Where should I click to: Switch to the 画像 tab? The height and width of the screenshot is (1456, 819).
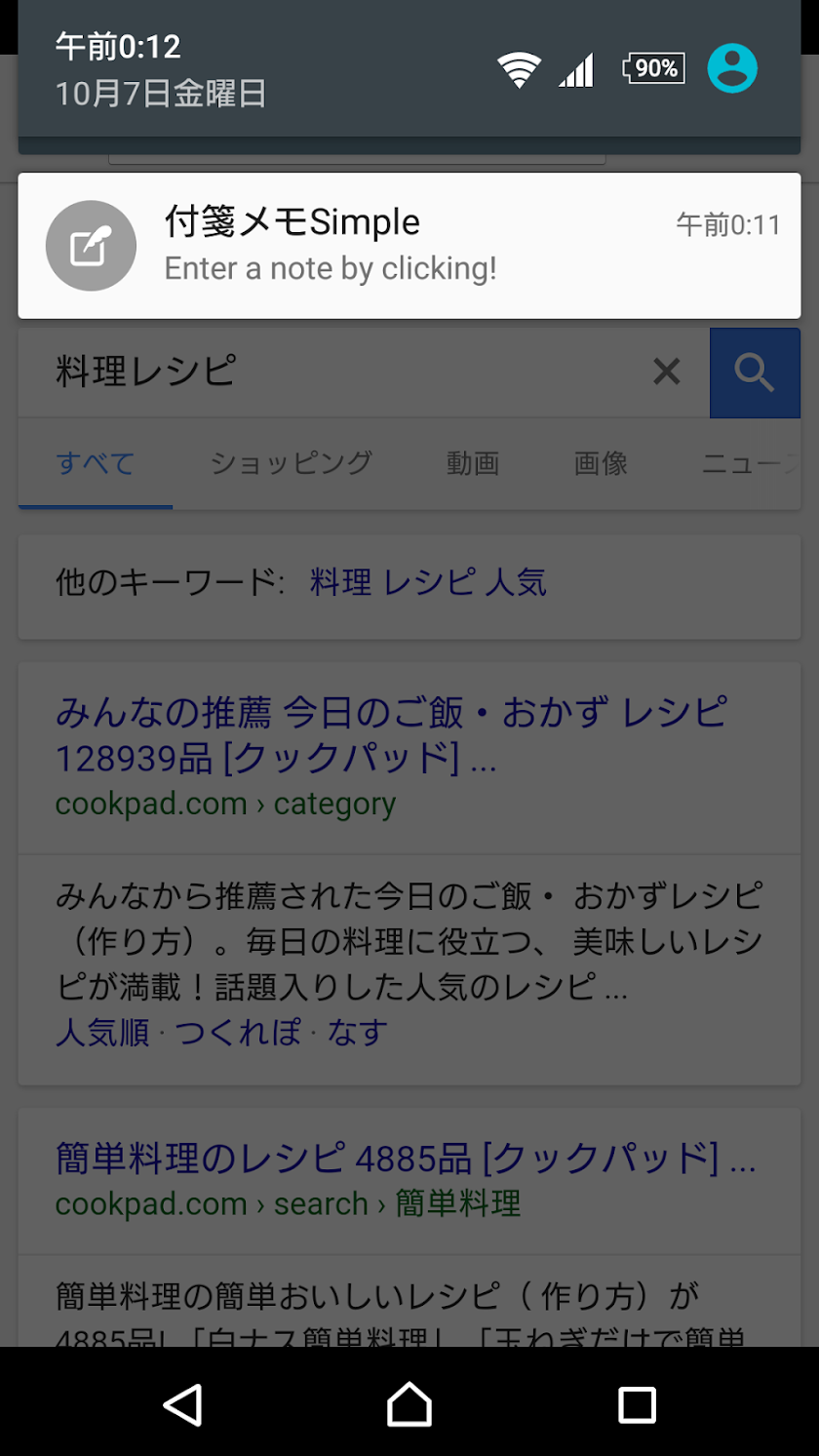tap(601, 463)
